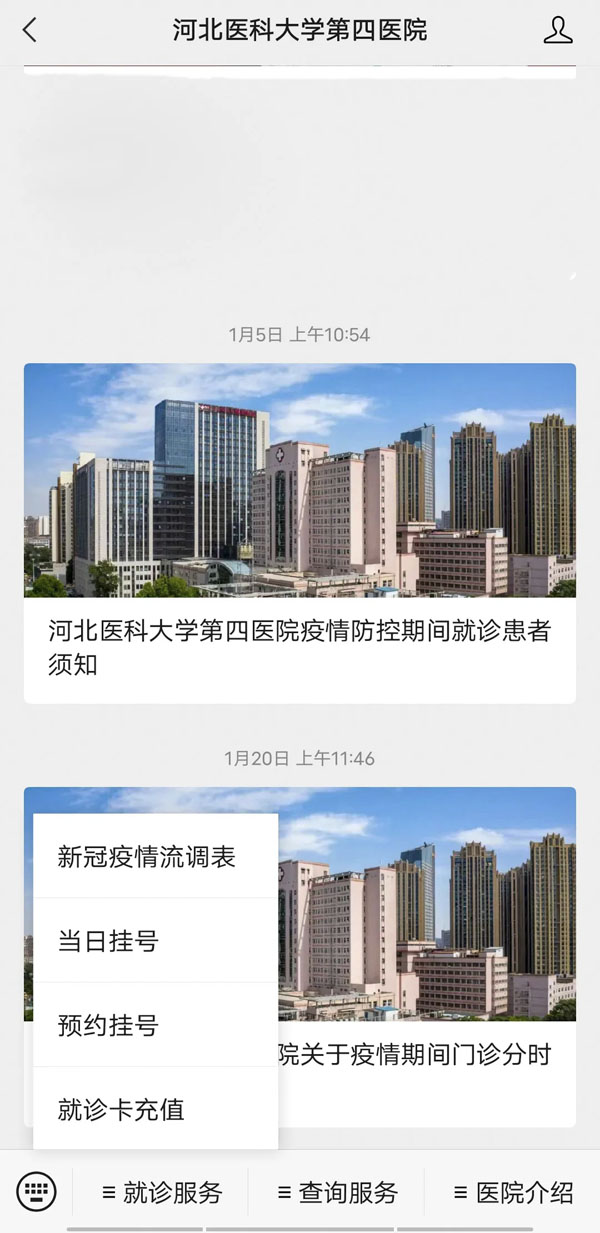Open the 医院介绍 bottom menu

513,1192
